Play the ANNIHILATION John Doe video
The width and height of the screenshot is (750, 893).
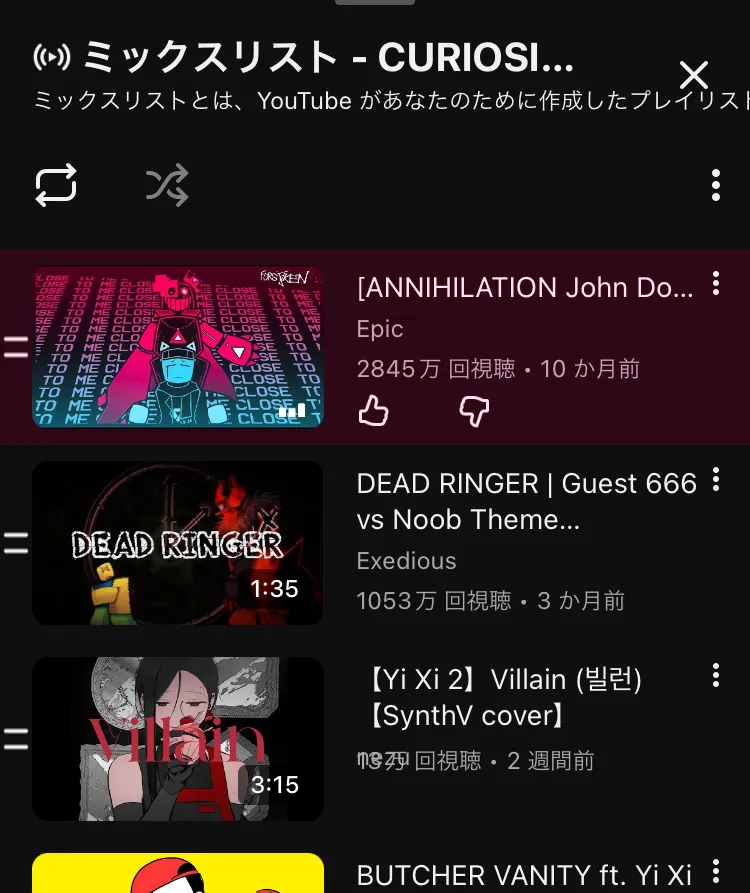(x=178, y=347)
